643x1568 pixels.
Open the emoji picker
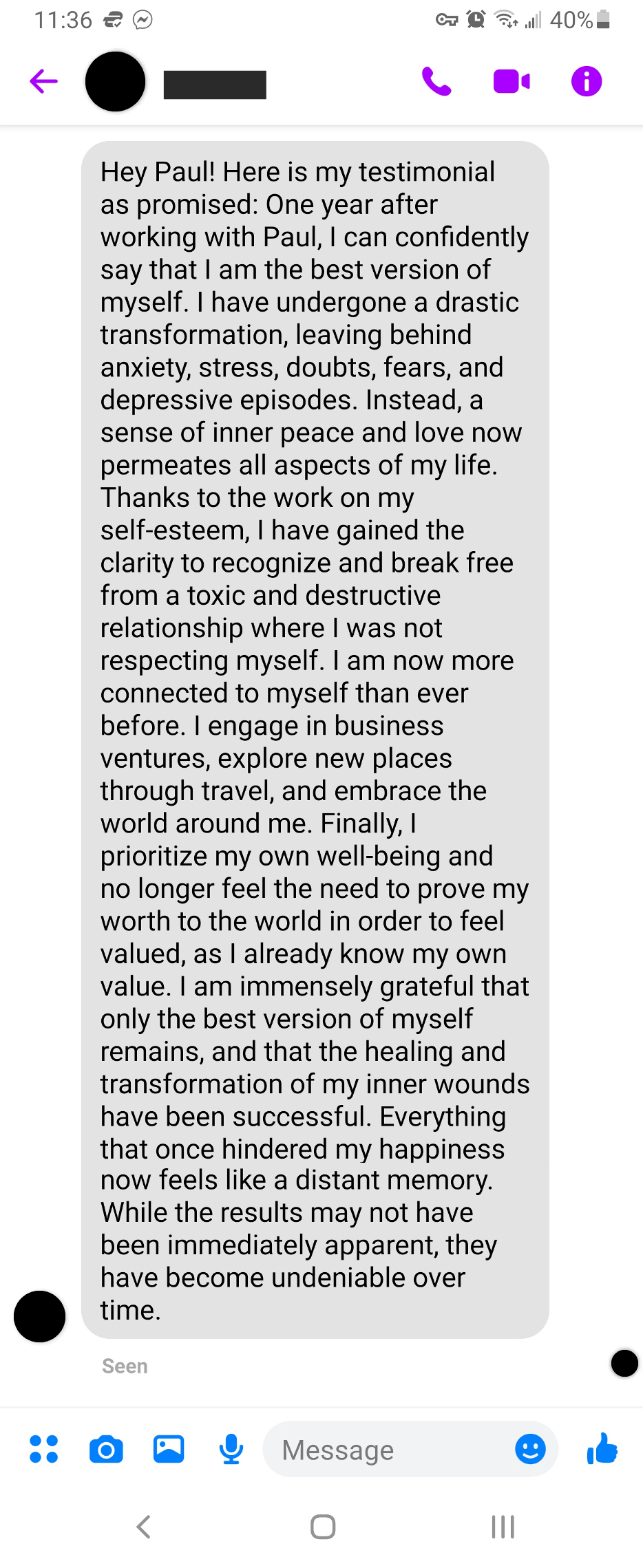point(530,1449)
